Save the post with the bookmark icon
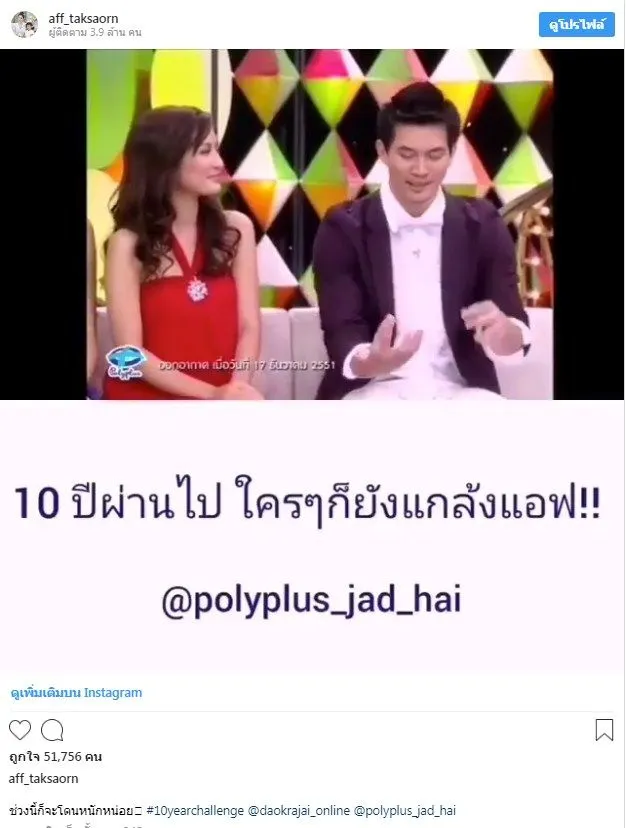This screenshot has width=626, height=828. tap(604, 730)
